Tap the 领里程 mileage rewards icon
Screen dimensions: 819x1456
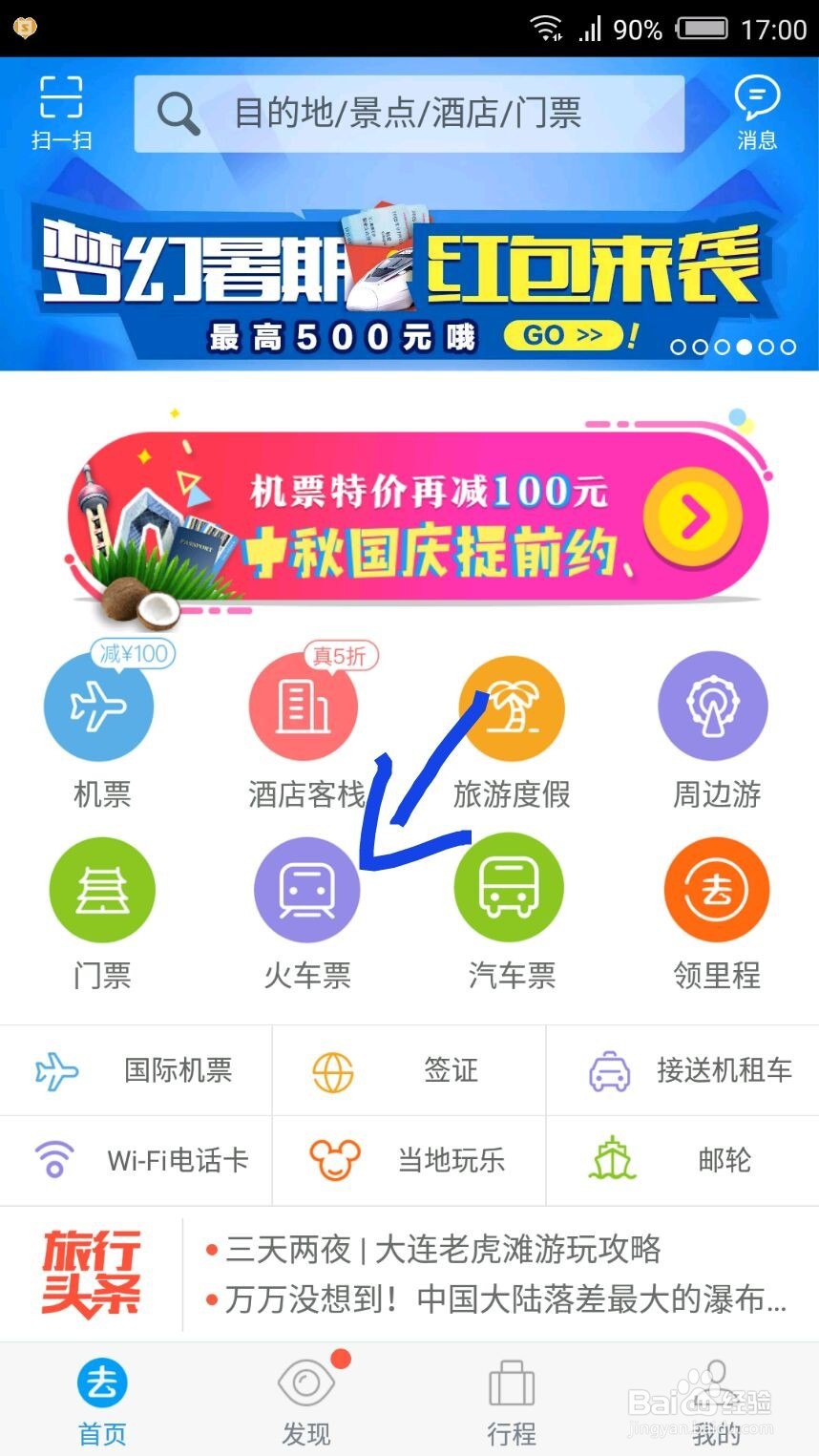click(715, 888)
